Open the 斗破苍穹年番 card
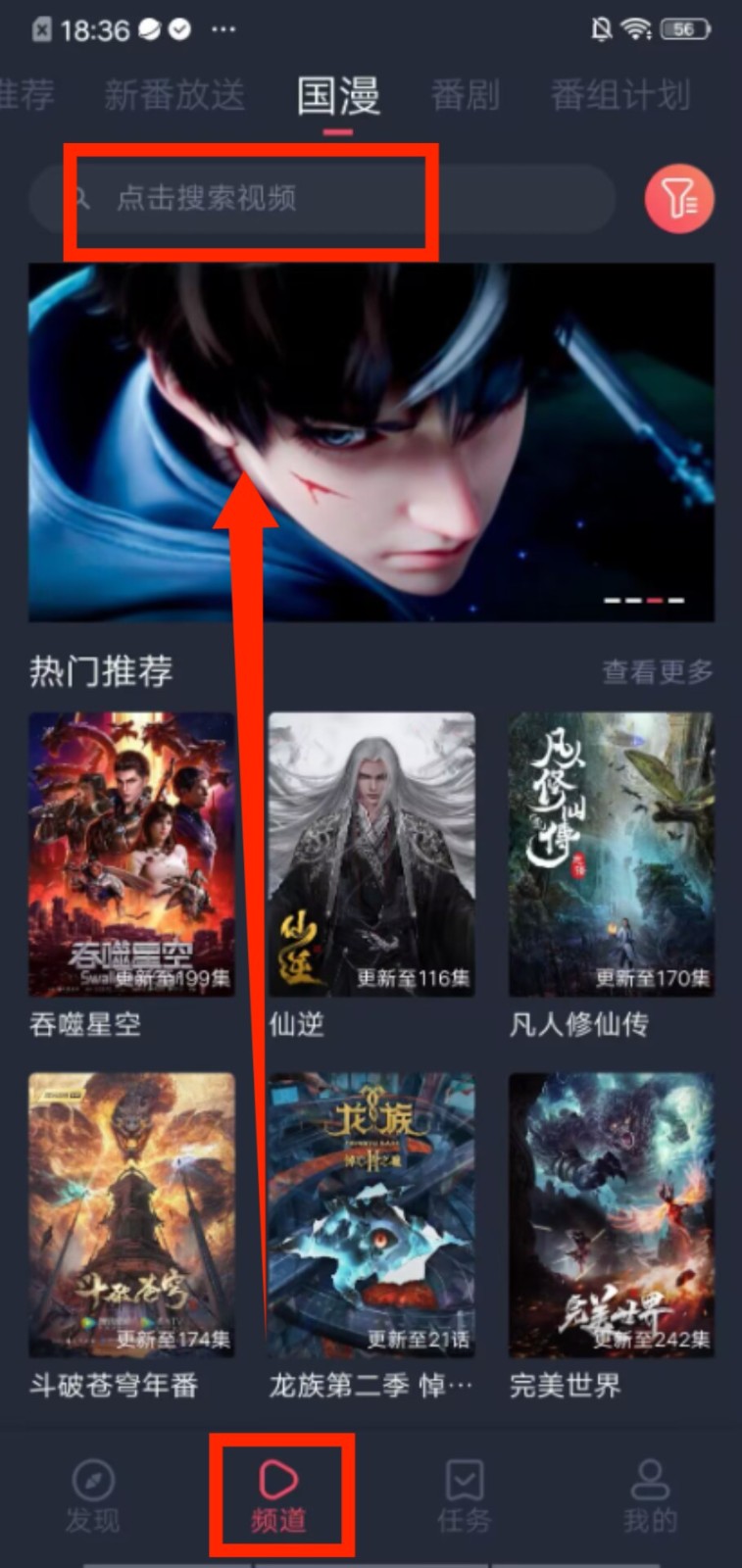This screenshot has width=742, height=1568. tap(131, 1215)
